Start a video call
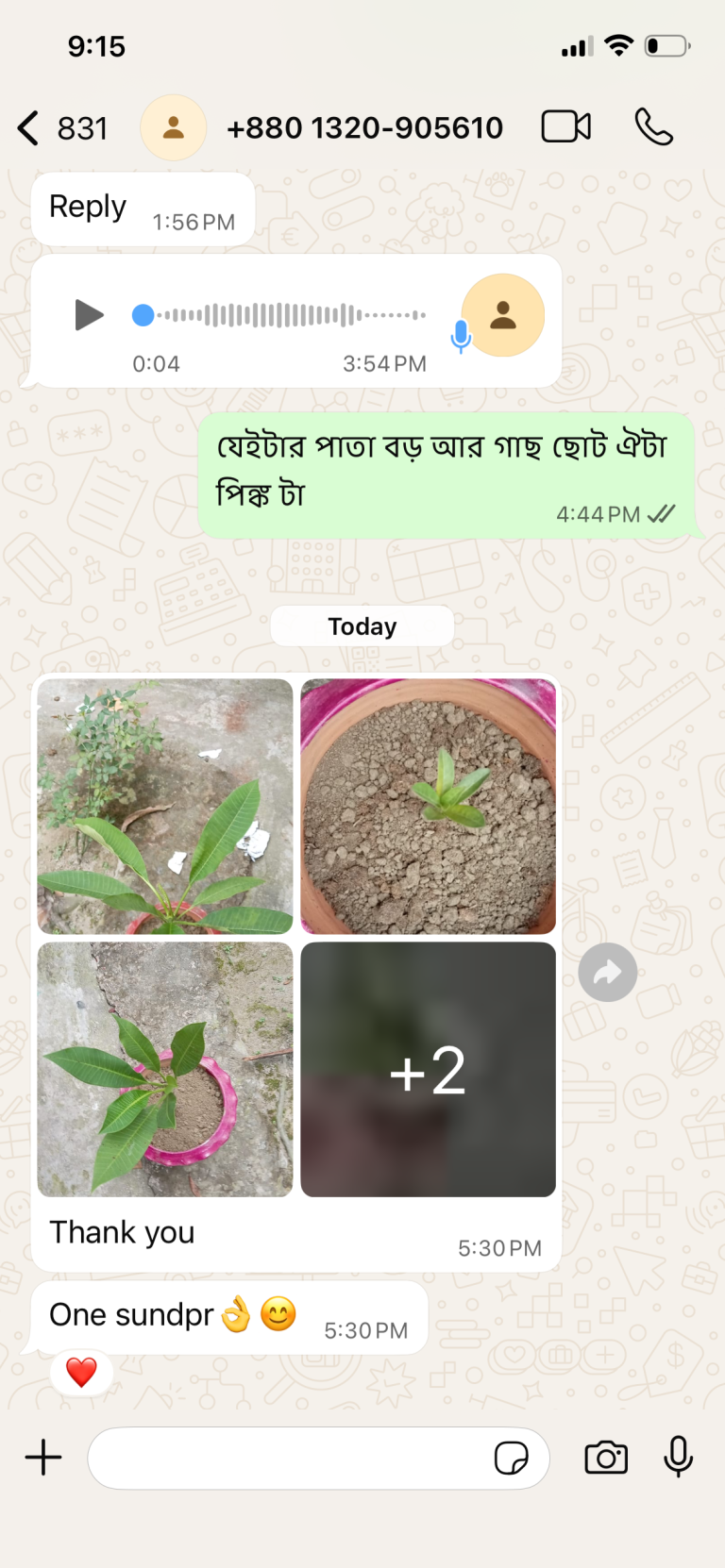Viewport: 725px width, 1568px height. [x=565, y=126]
